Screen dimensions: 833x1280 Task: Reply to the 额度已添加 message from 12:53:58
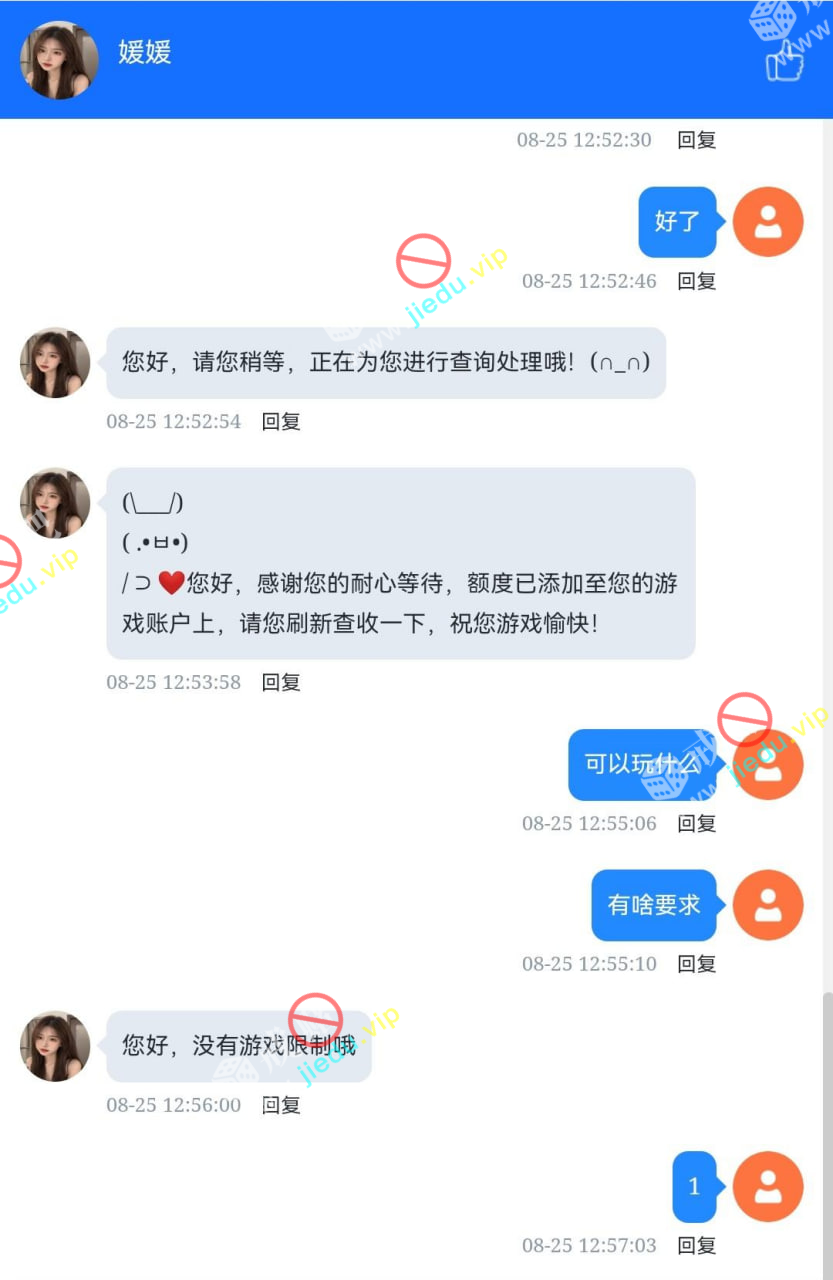point(281,683)
